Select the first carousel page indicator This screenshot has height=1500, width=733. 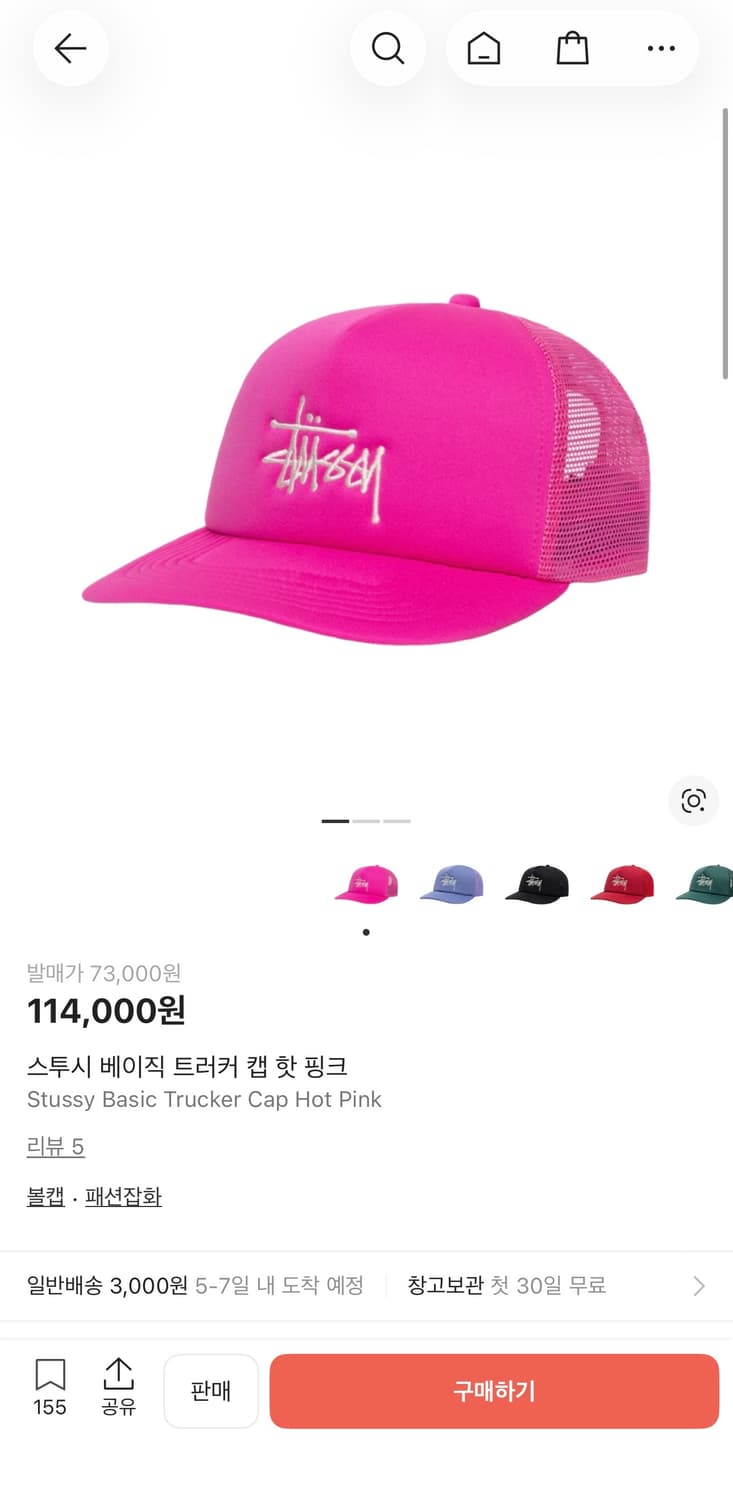336,820
